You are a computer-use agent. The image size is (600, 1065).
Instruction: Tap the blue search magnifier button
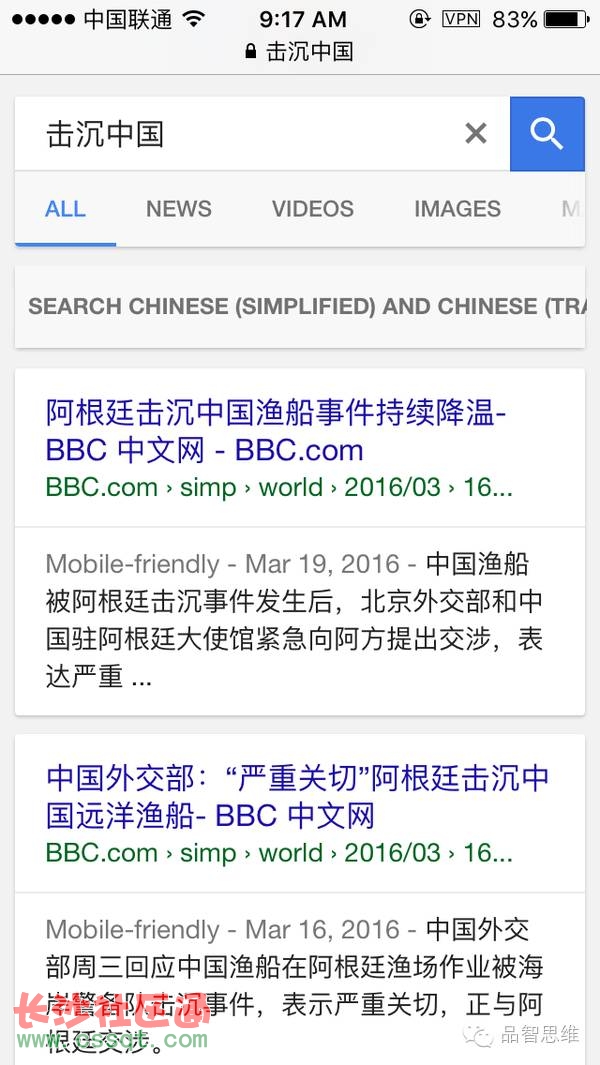(547, 134)
